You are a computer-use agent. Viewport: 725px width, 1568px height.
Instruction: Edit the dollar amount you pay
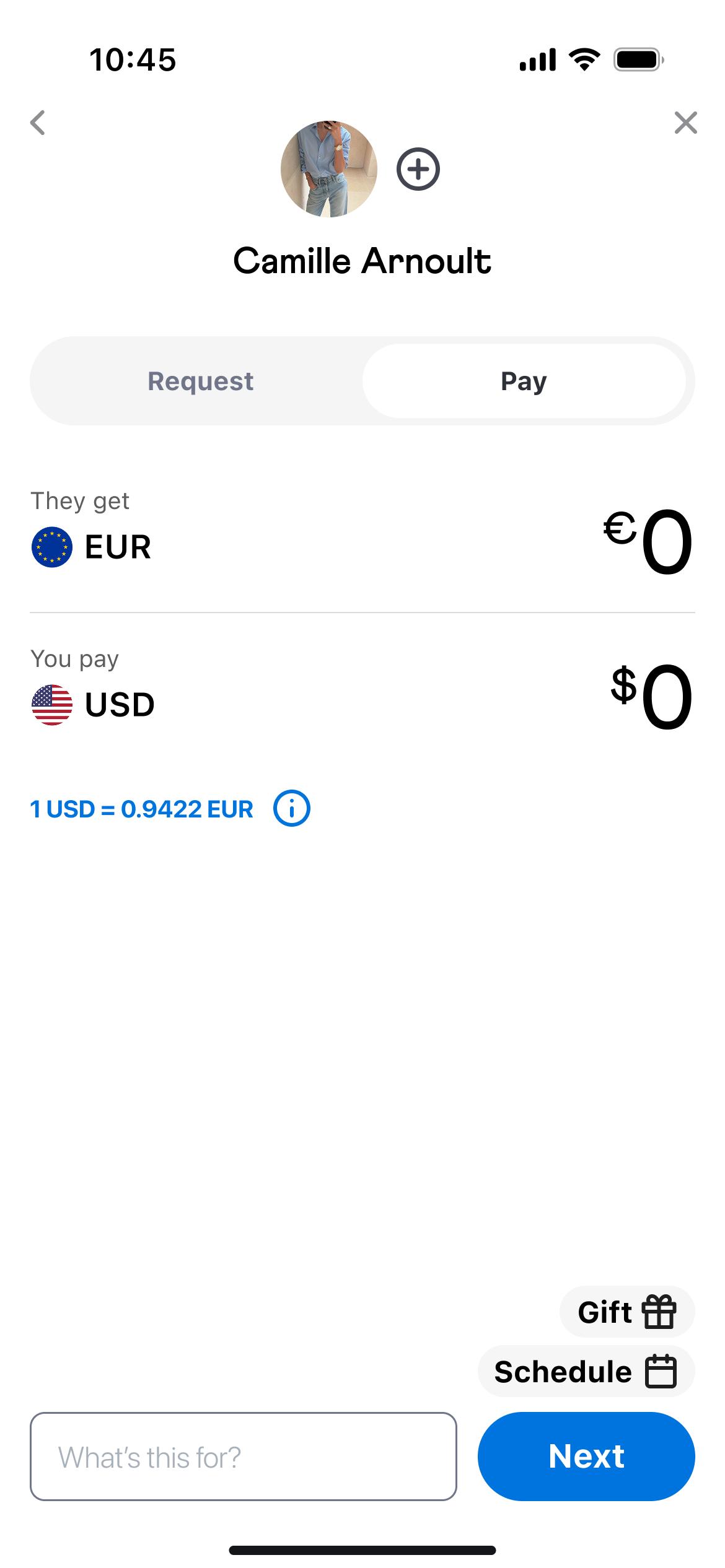(651, 697)
